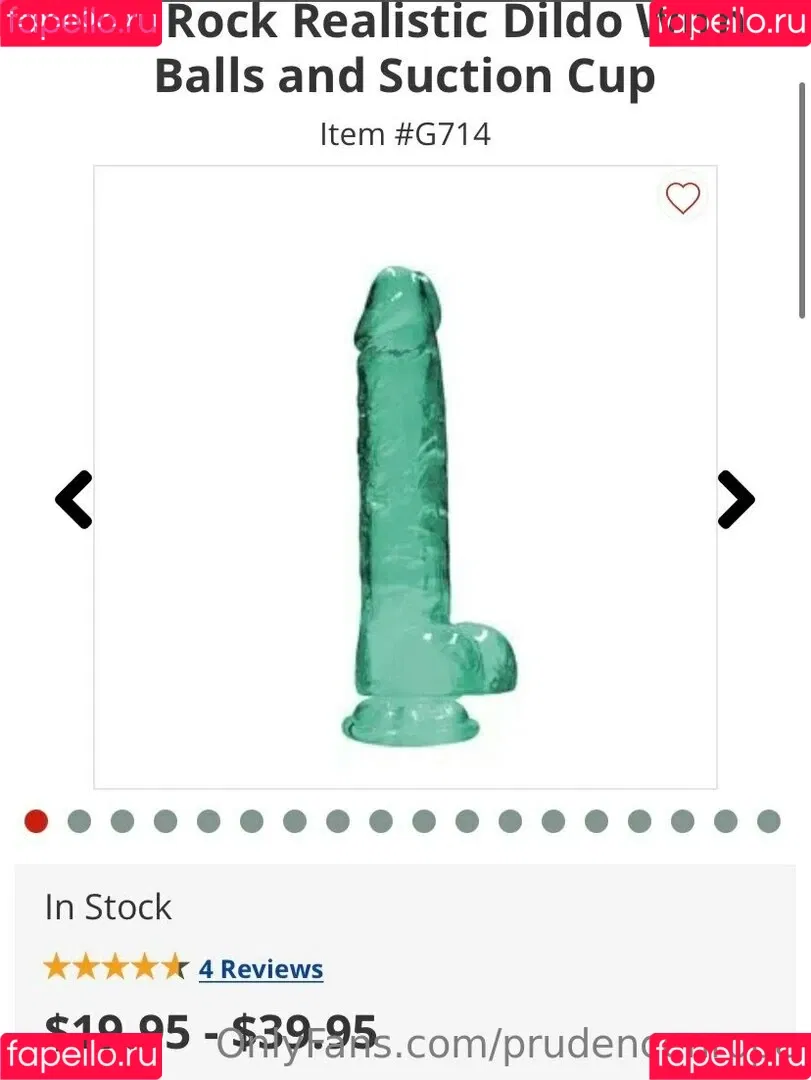Screen dimensions: 811x1080
Task: Show the previous product image
Action: pos(74,499)
